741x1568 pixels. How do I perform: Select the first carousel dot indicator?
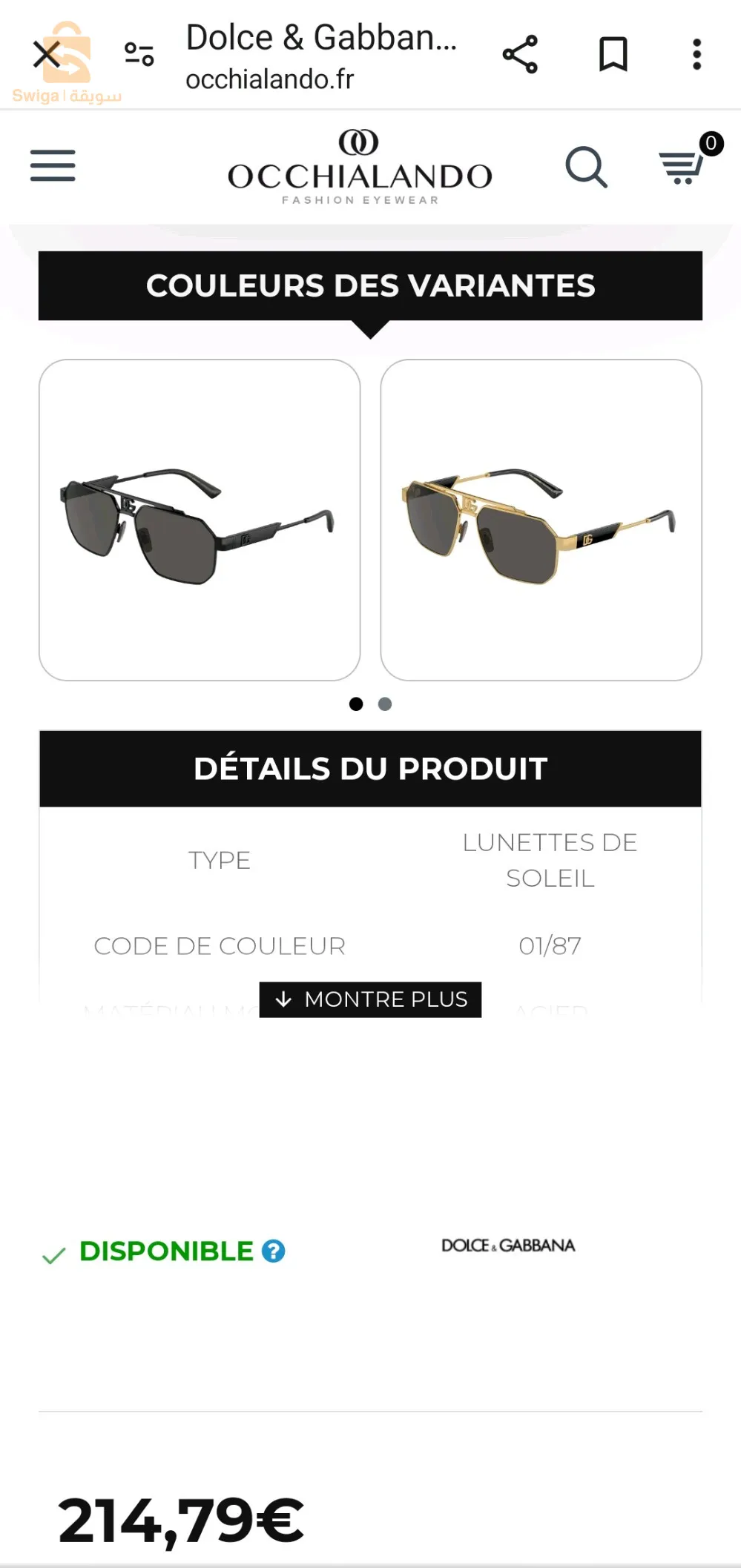(357, 704)
